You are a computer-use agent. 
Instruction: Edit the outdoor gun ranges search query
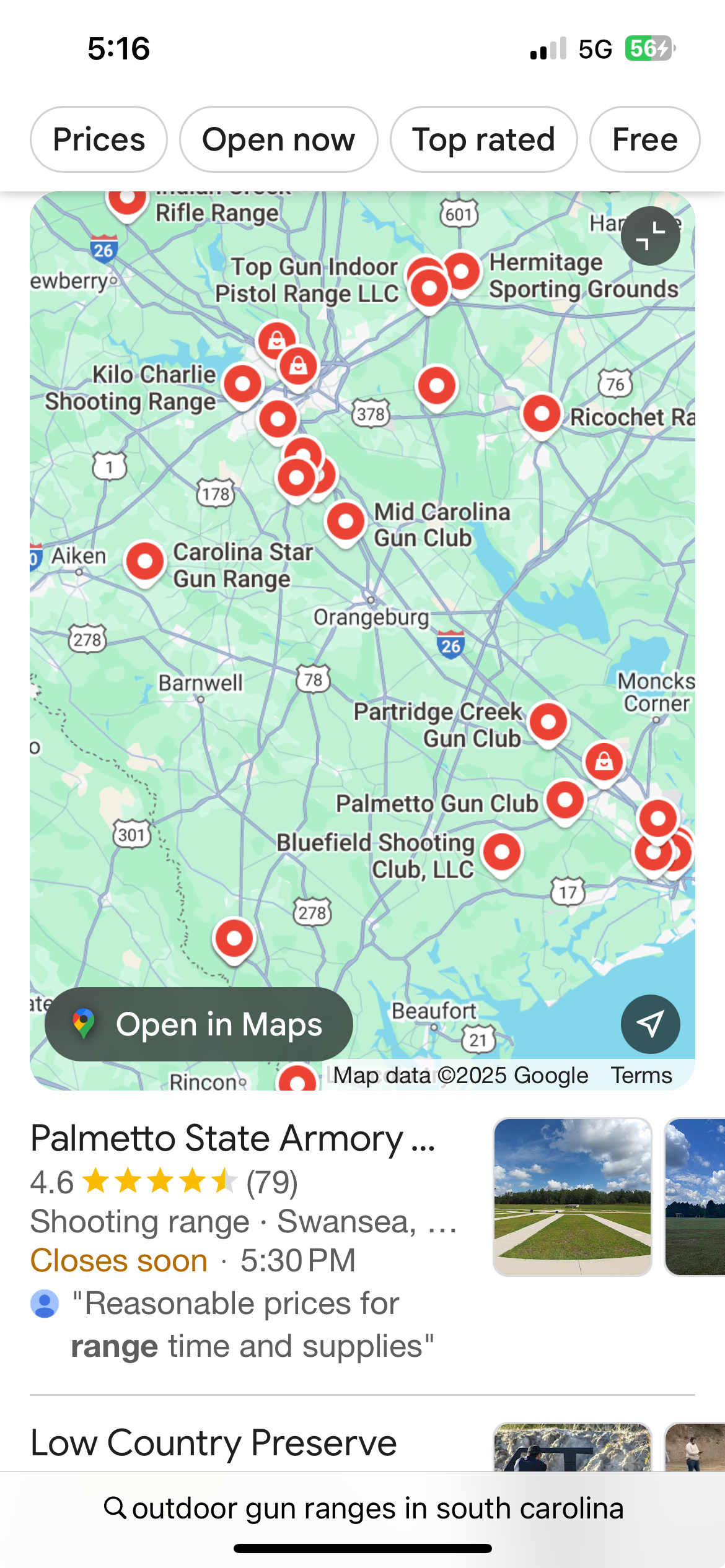tap(377, 1509)
